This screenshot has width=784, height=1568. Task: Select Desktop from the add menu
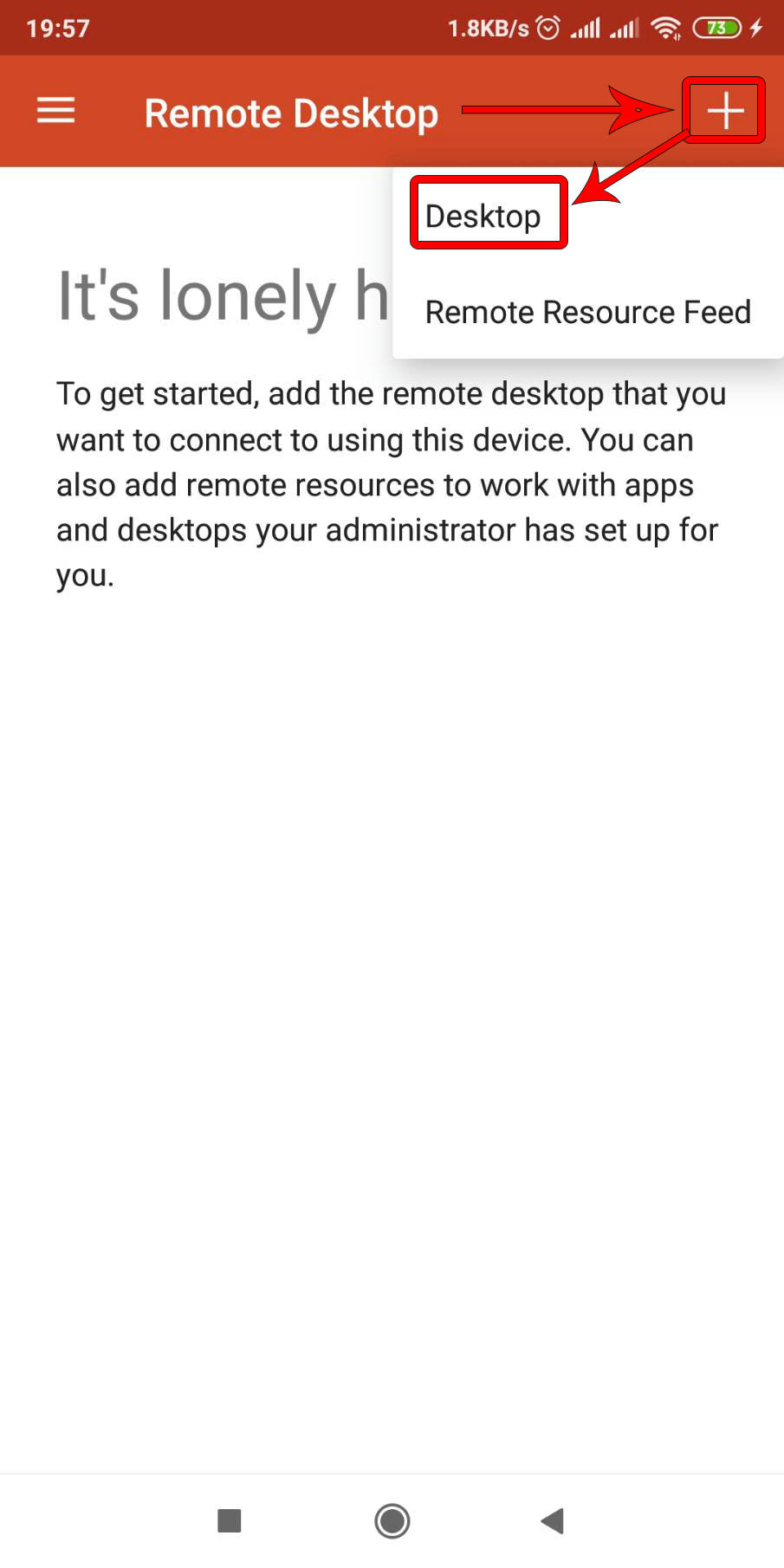483,216
